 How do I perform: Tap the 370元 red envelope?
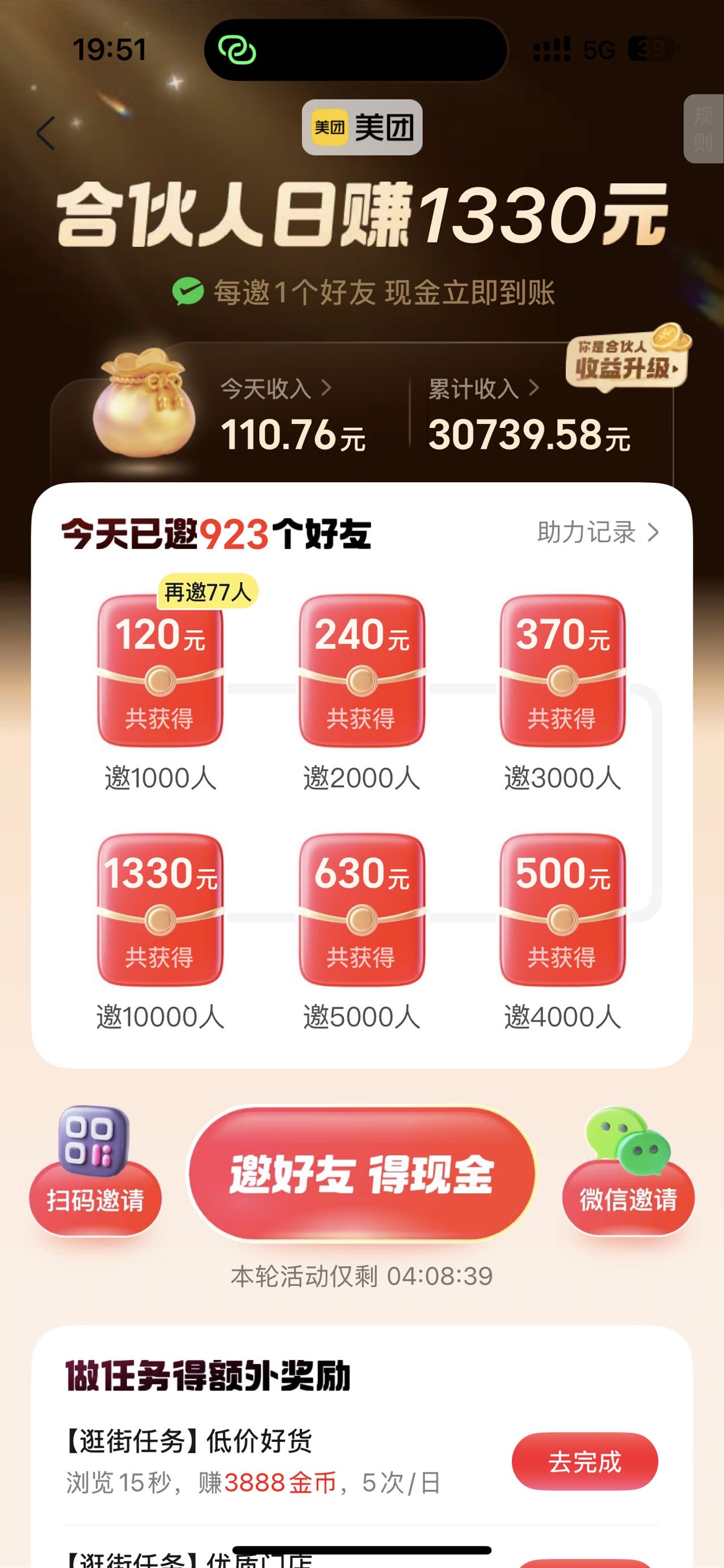[x=562, y=671]
